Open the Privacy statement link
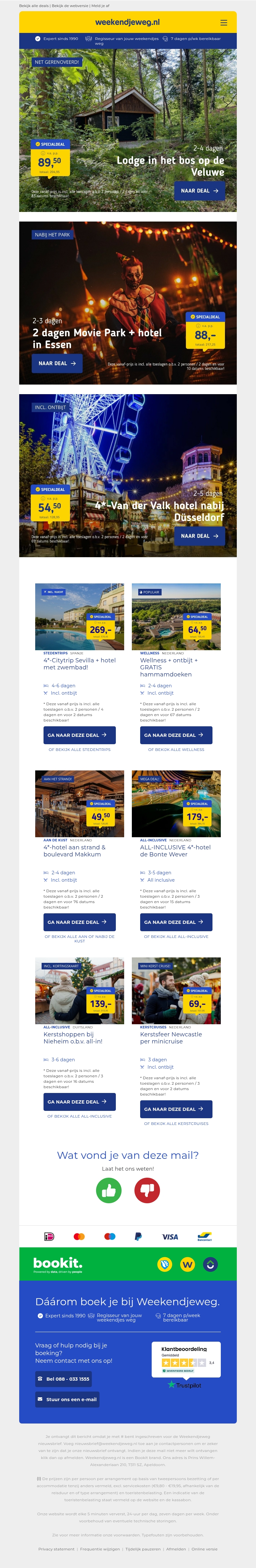The height and width of the screenshot is (1568, 256). point(56,1549)
